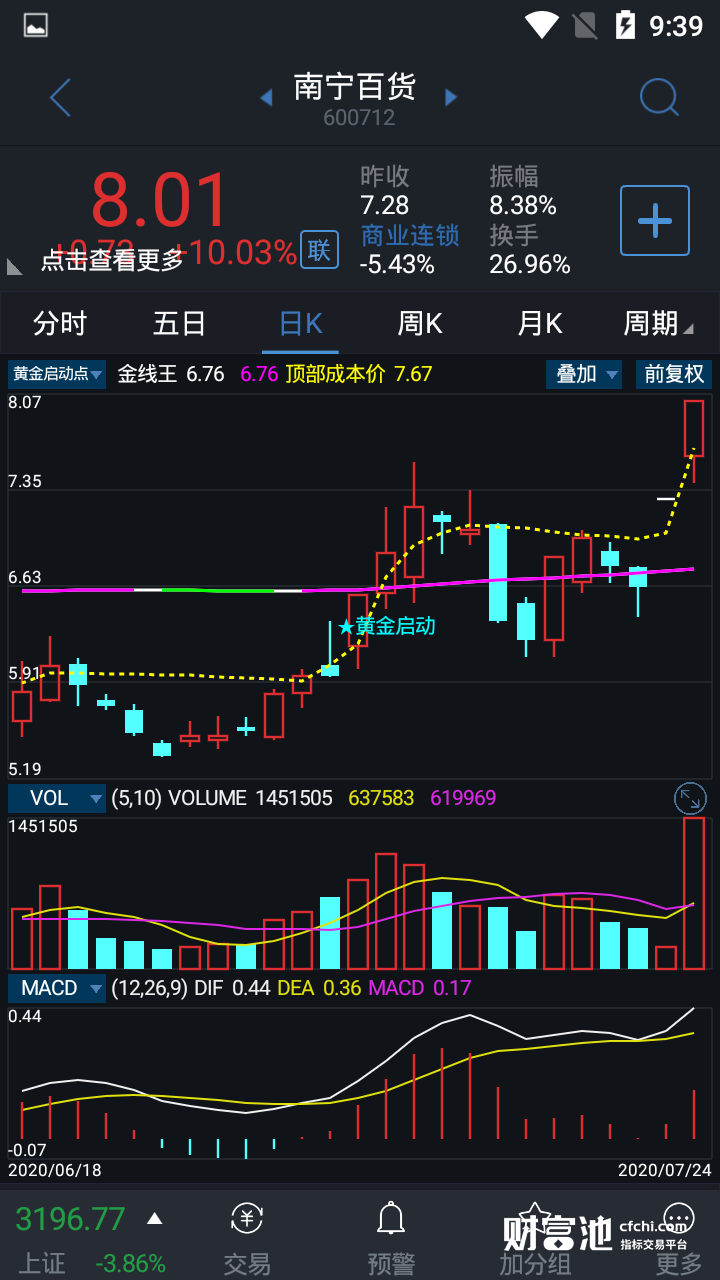Open the 周期 period dropdown

[x=657, y=324]
